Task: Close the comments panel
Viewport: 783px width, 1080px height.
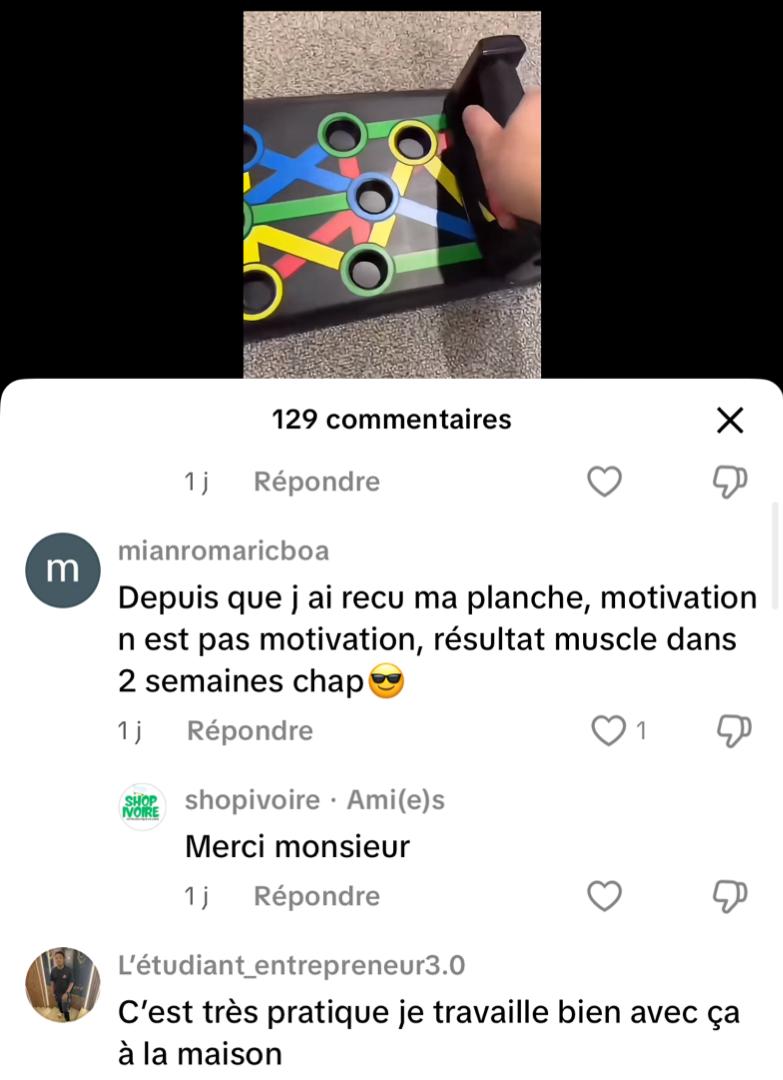Action: point(731,421)
